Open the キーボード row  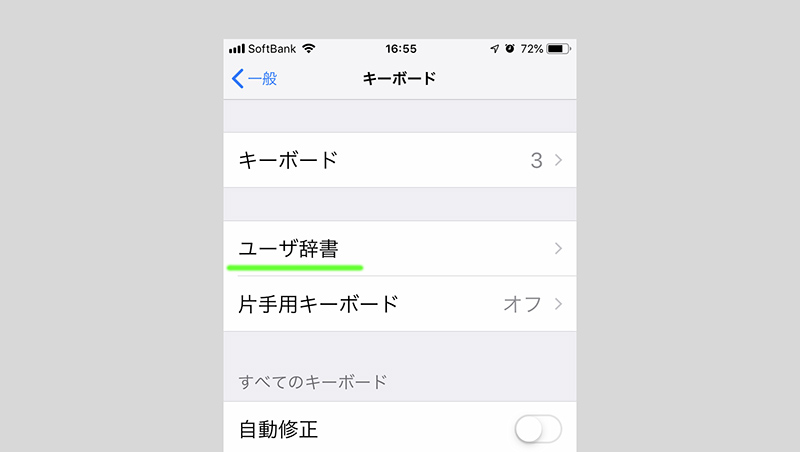pyautogui.click(x=400, y=160)
